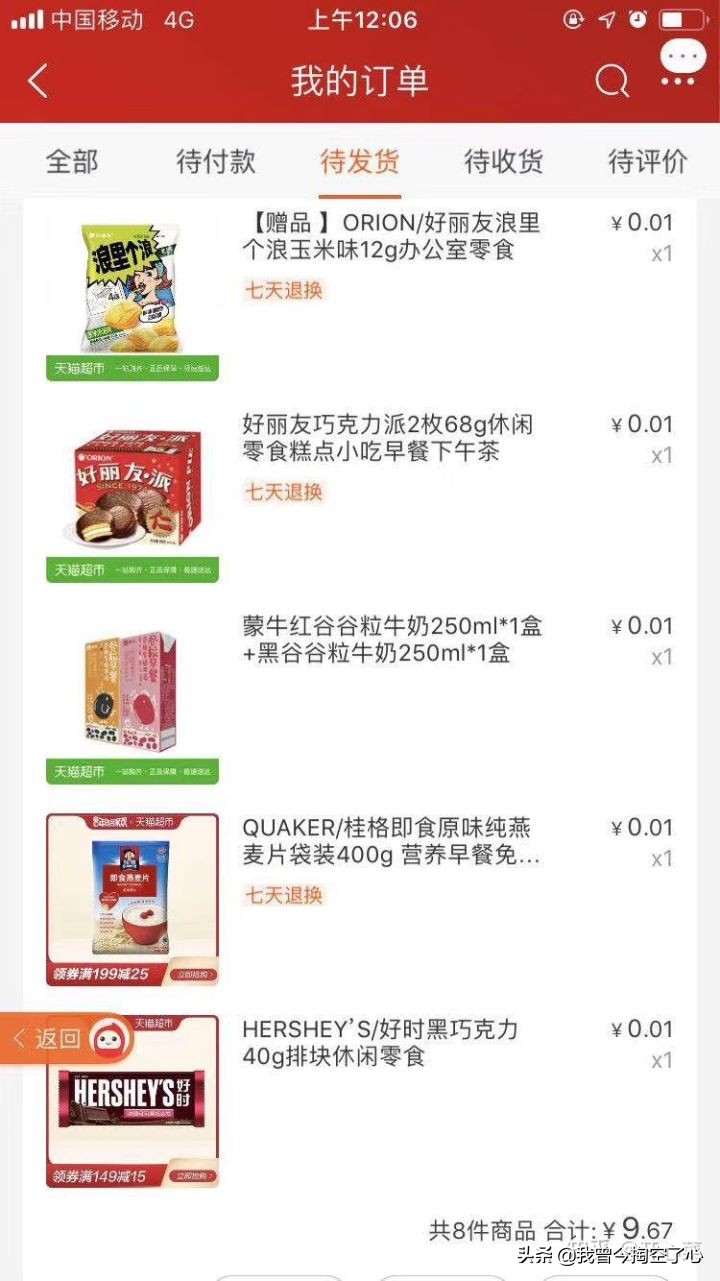
Task: Switch to the 全部 orders tab
Action: pyautogui.click(x=70, y=162)
